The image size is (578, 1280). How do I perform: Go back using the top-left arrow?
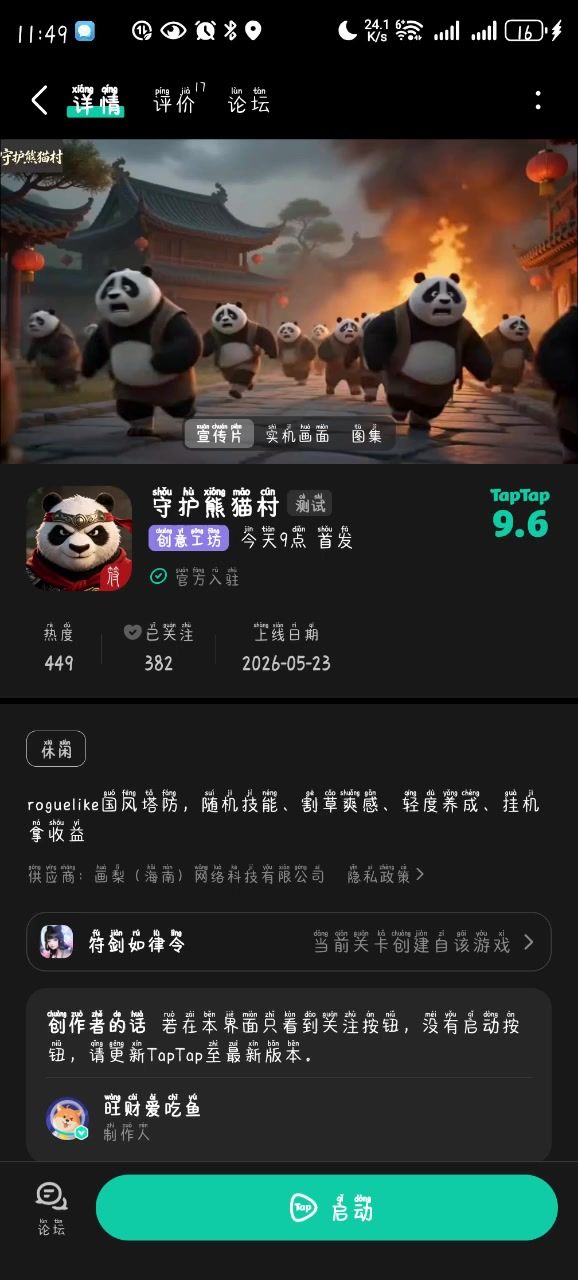coord(39,100)
